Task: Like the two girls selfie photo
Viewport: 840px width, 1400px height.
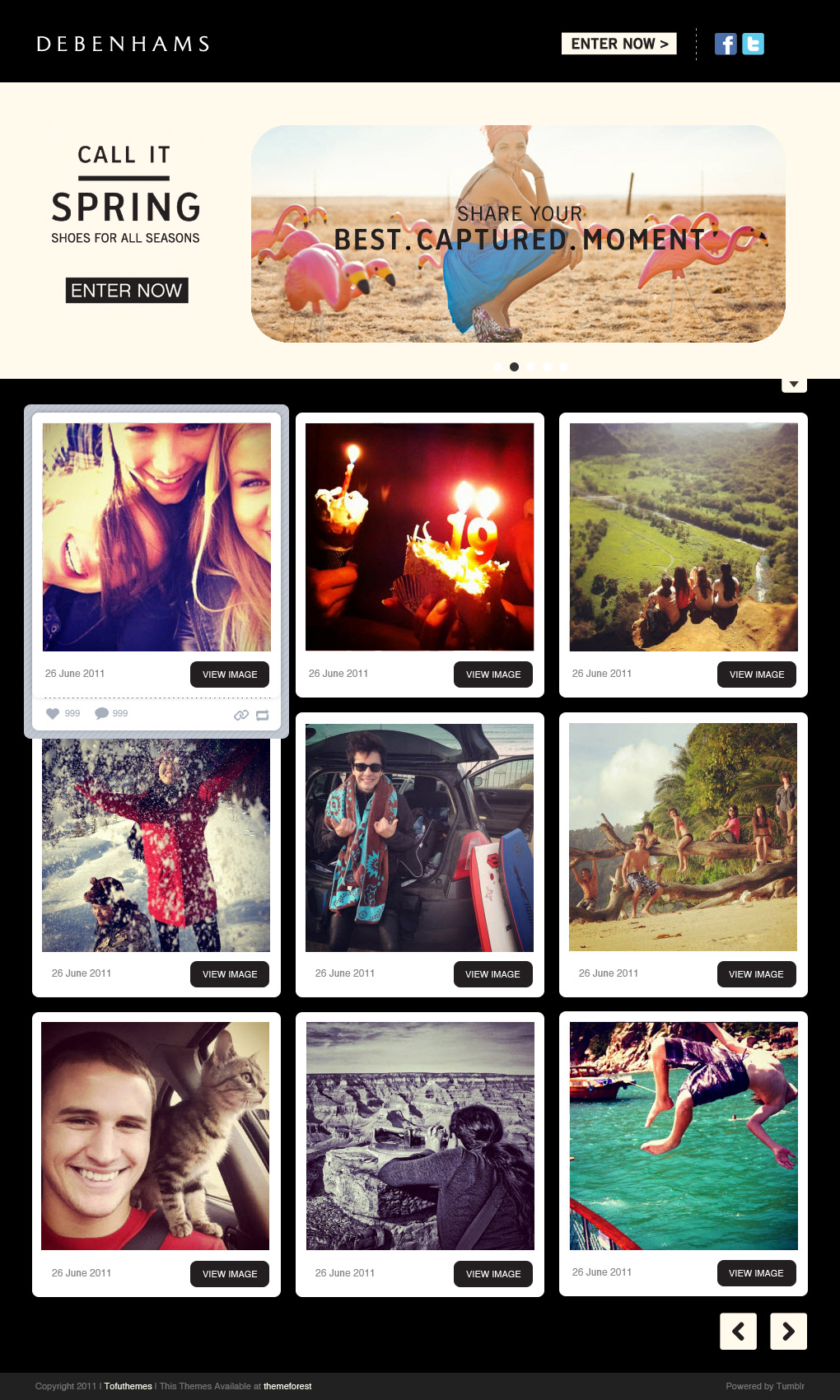Action: pos(53,713)
